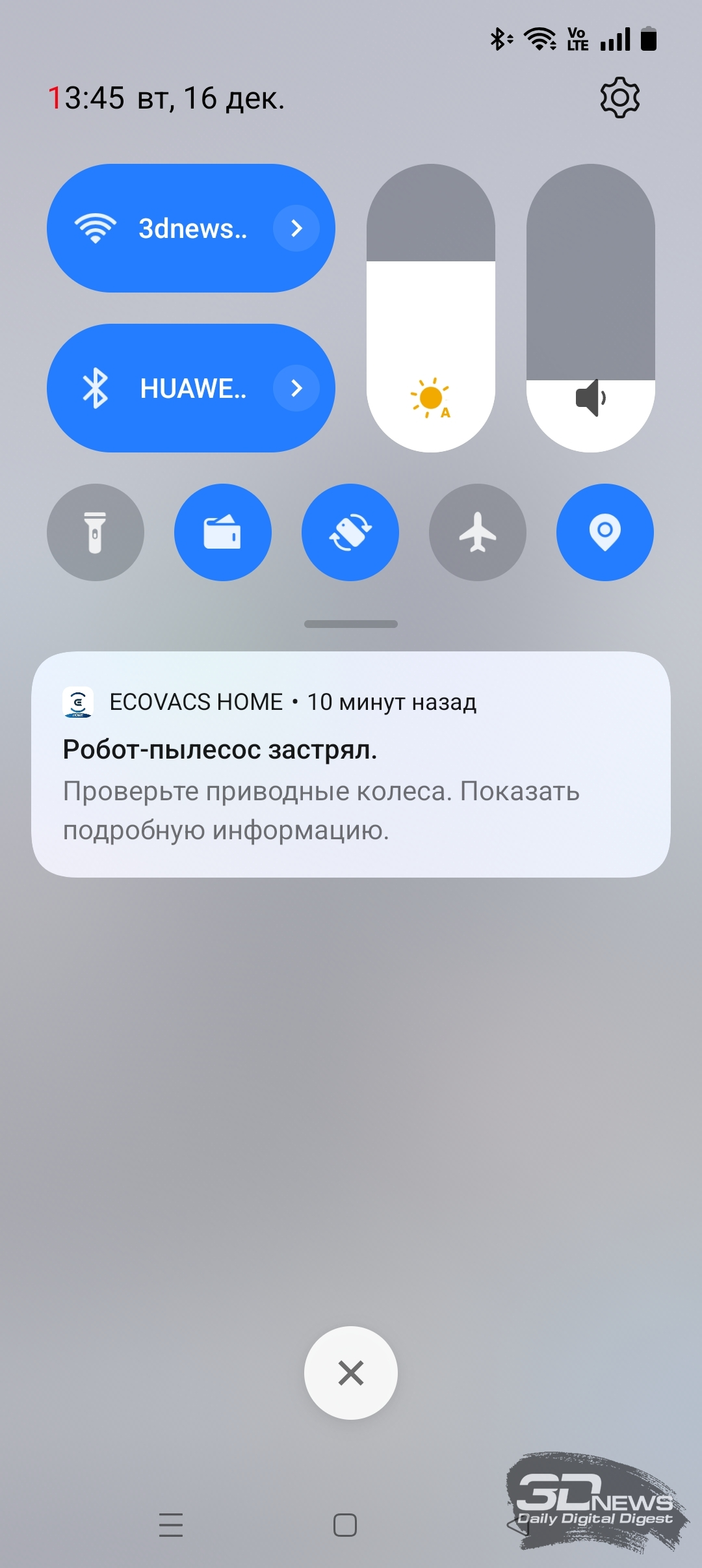Tap the brightness slider
The height and width of the screenshot is (1568, 702).
(431, 308)
